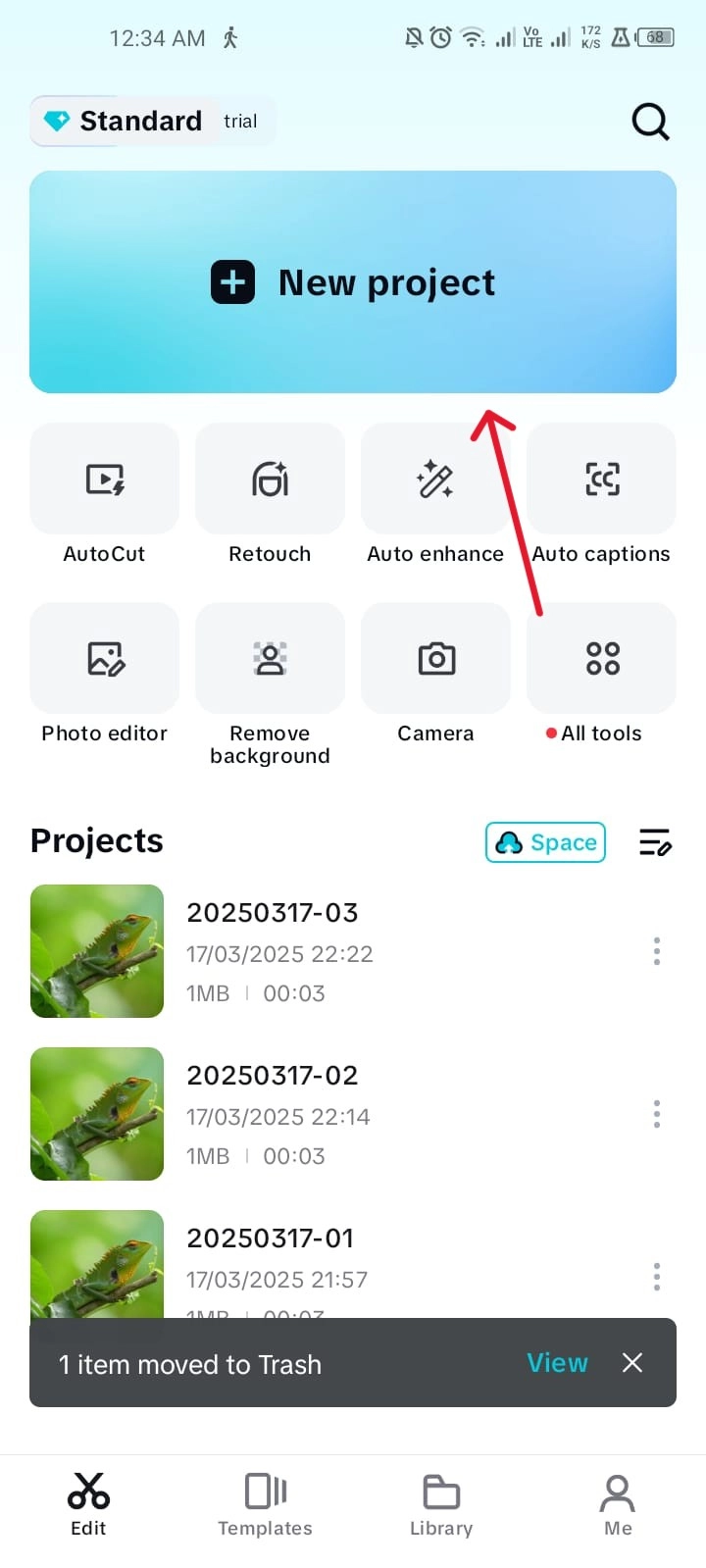Open the thumbnail of project 20250317-01
The width and height of the screenshot is (706, 1568).
click(97, 1265)
